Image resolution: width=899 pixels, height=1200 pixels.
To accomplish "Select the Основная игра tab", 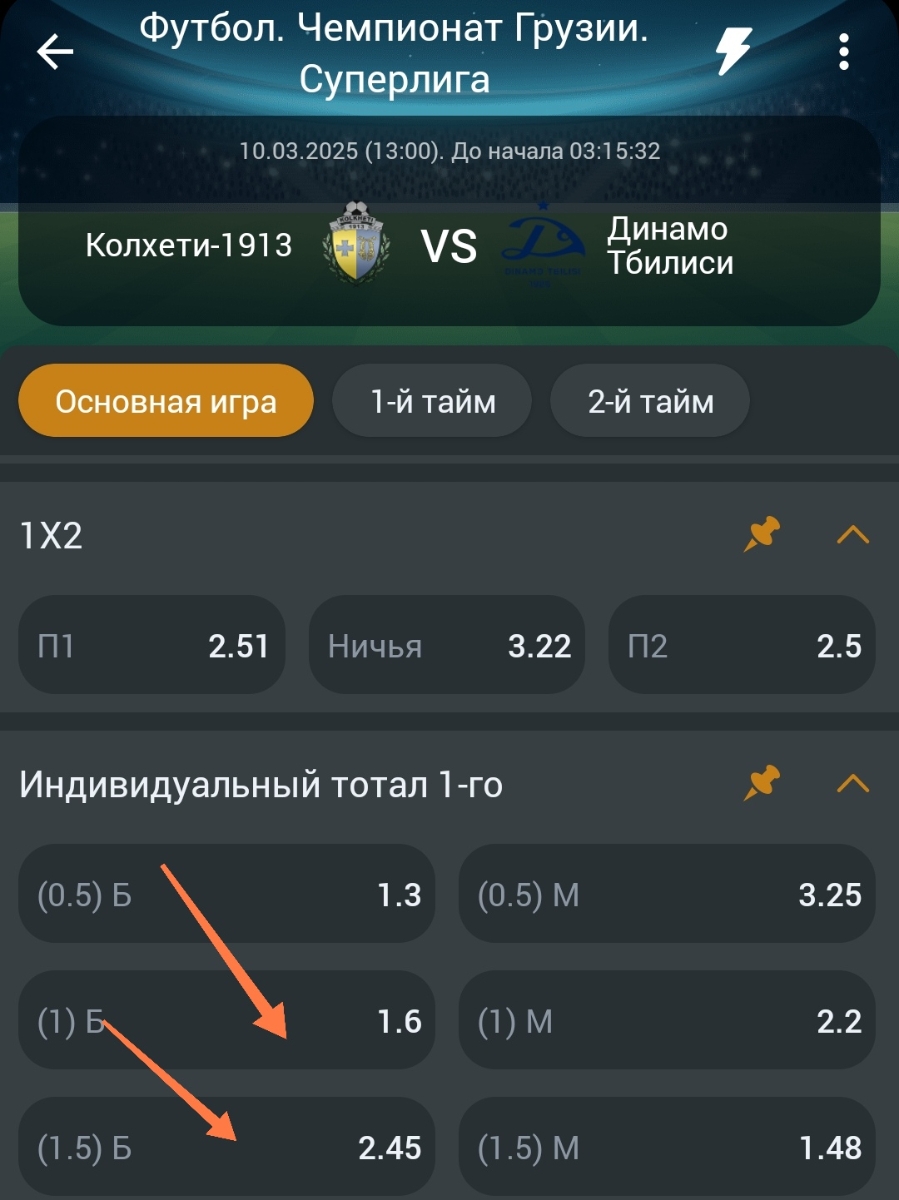I will (x=166, y=401).
